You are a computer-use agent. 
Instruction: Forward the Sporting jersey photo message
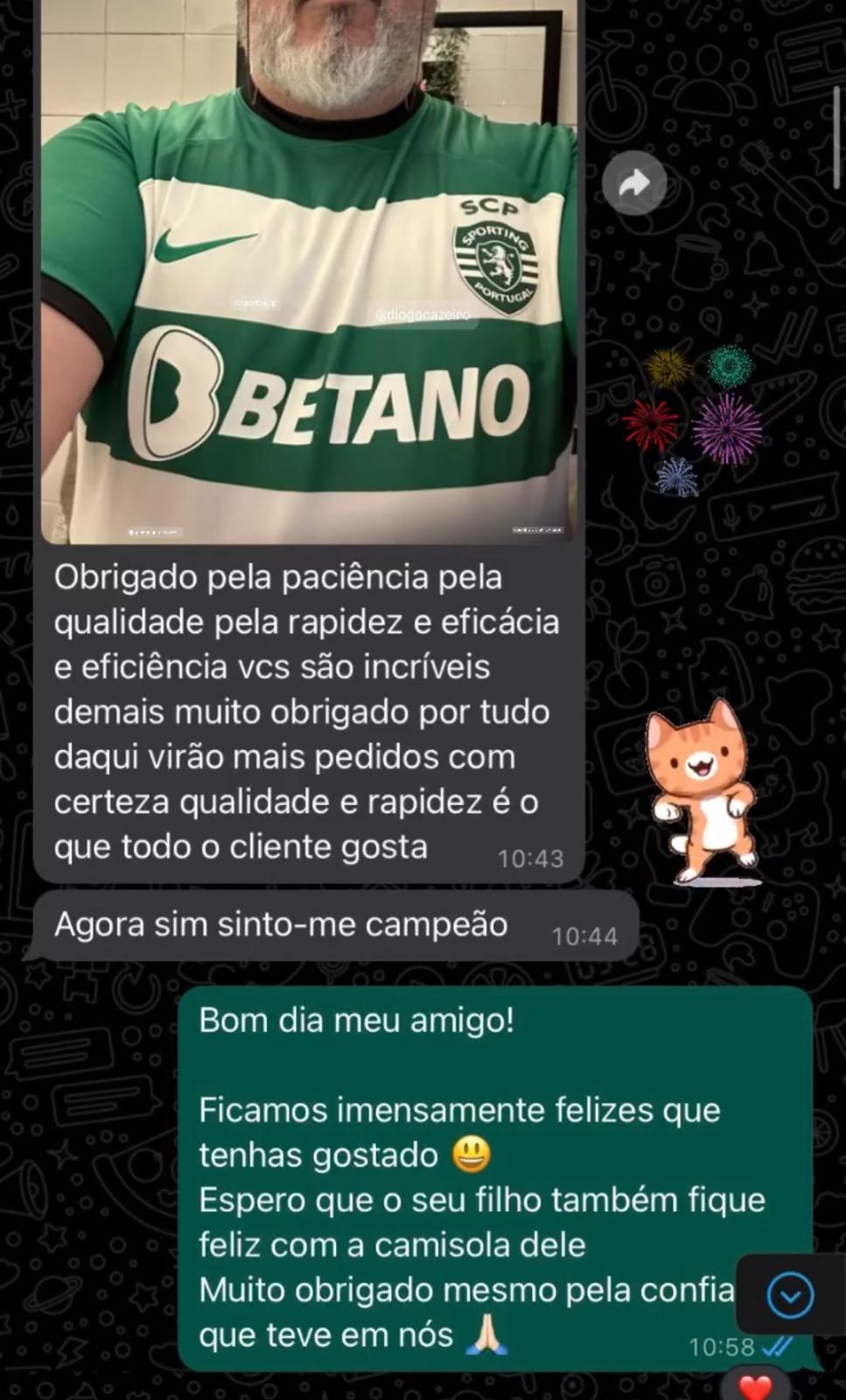point(633,183)
